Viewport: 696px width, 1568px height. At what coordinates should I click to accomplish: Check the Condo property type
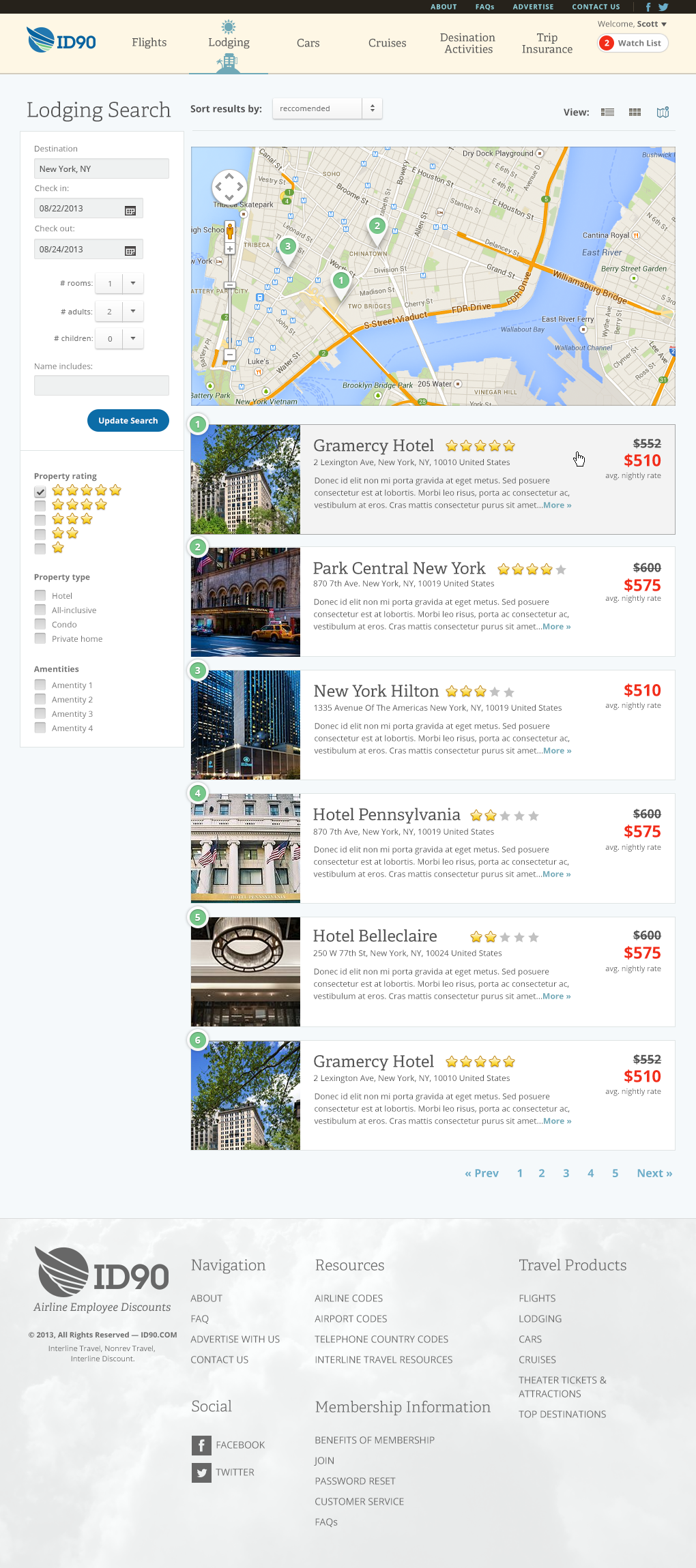[40, 624]
